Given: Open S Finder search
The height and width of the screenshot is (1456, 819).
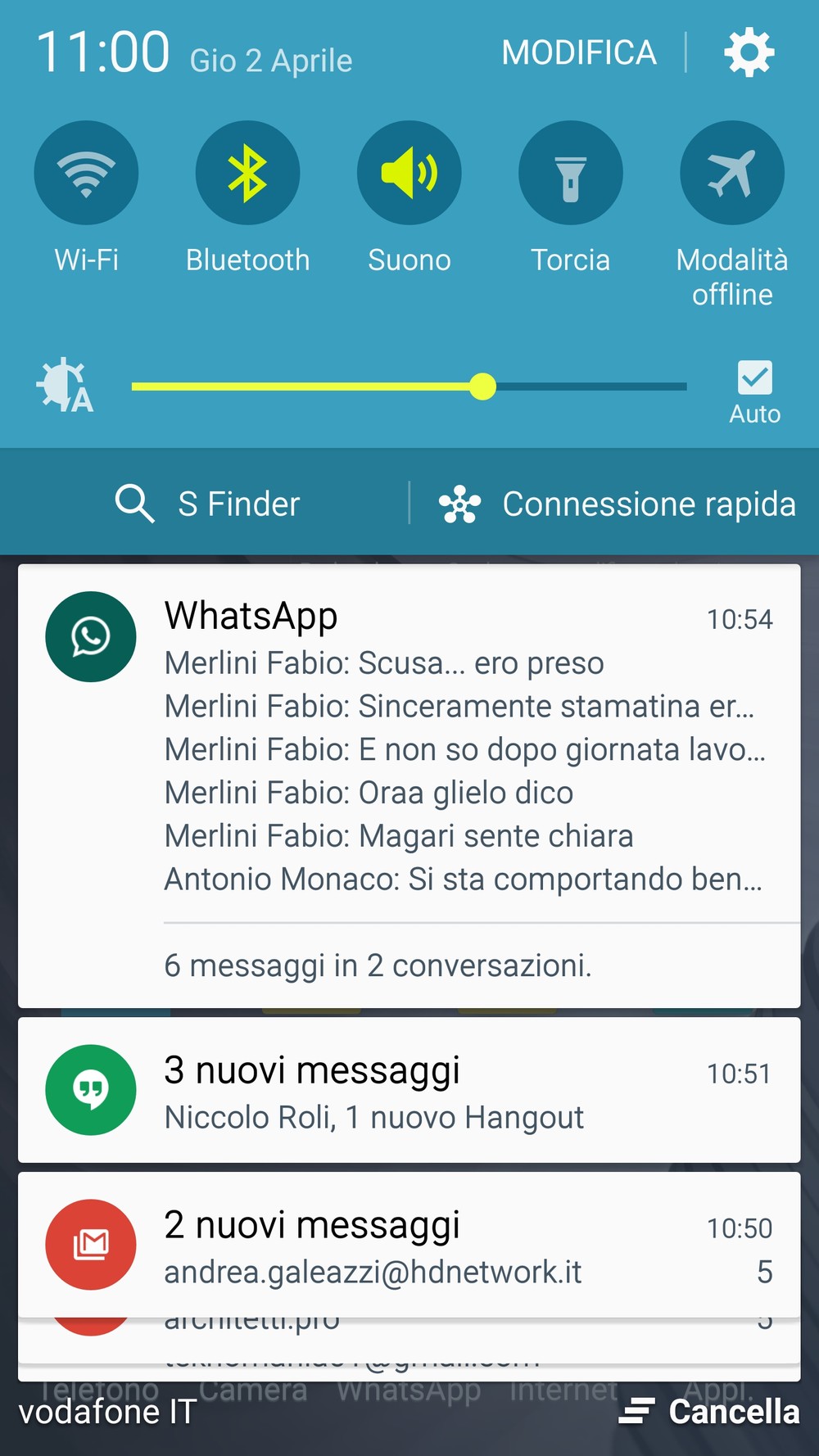Looking at the screenshot, I should (x=207, y=503).
